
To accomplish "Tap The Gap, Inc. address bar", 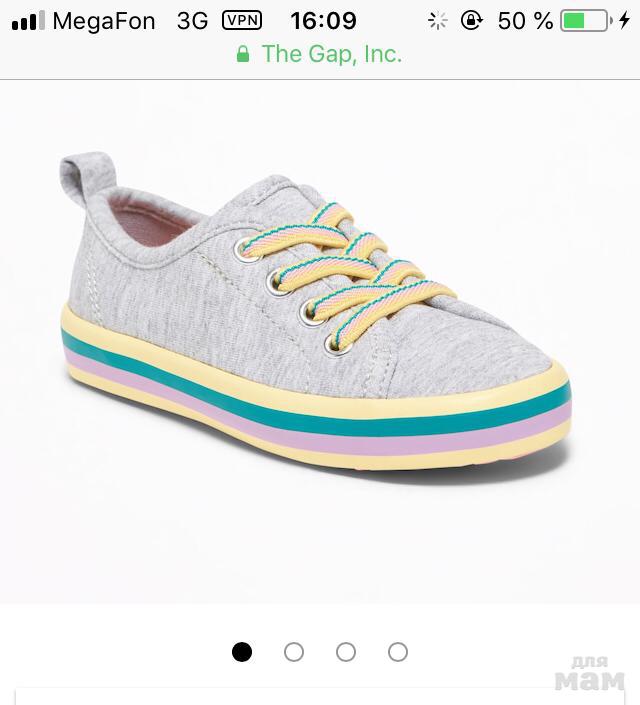I will click(x=320, y=54).
